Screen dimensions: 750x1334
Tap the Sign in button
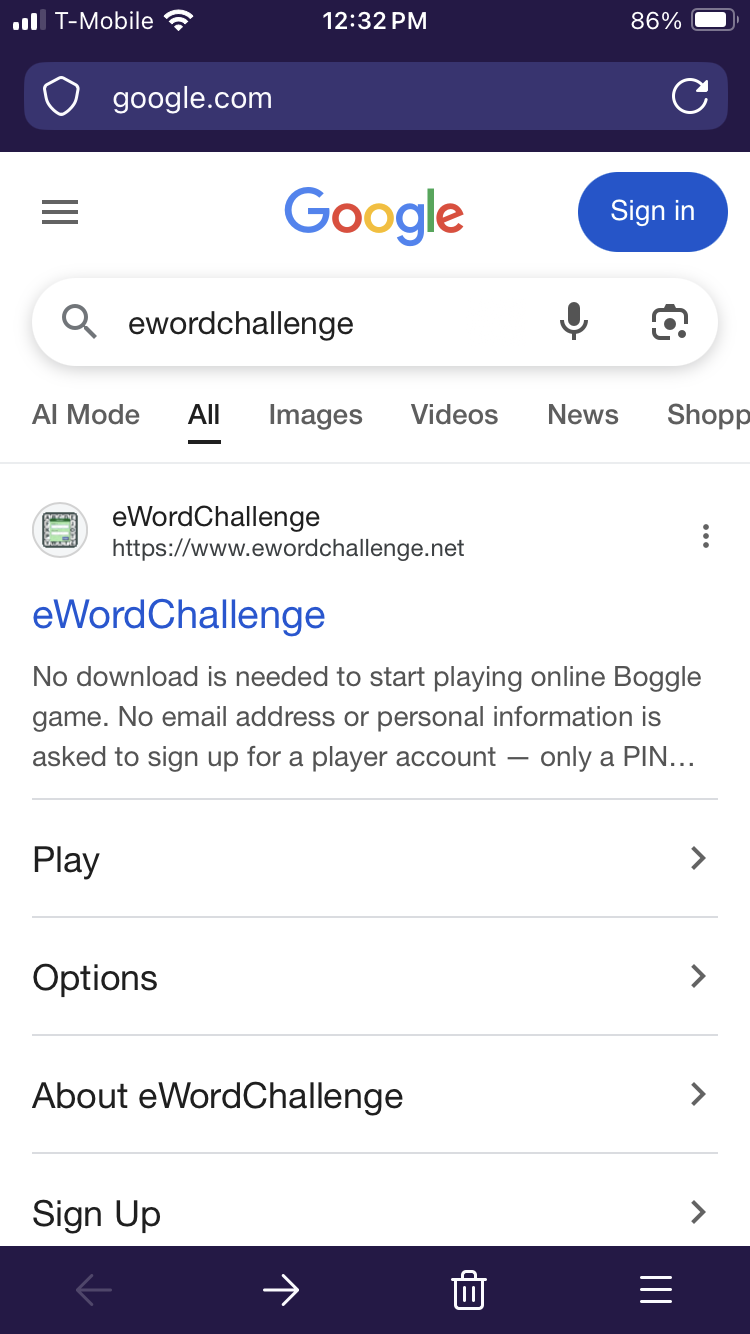click(x=652, y=212)
